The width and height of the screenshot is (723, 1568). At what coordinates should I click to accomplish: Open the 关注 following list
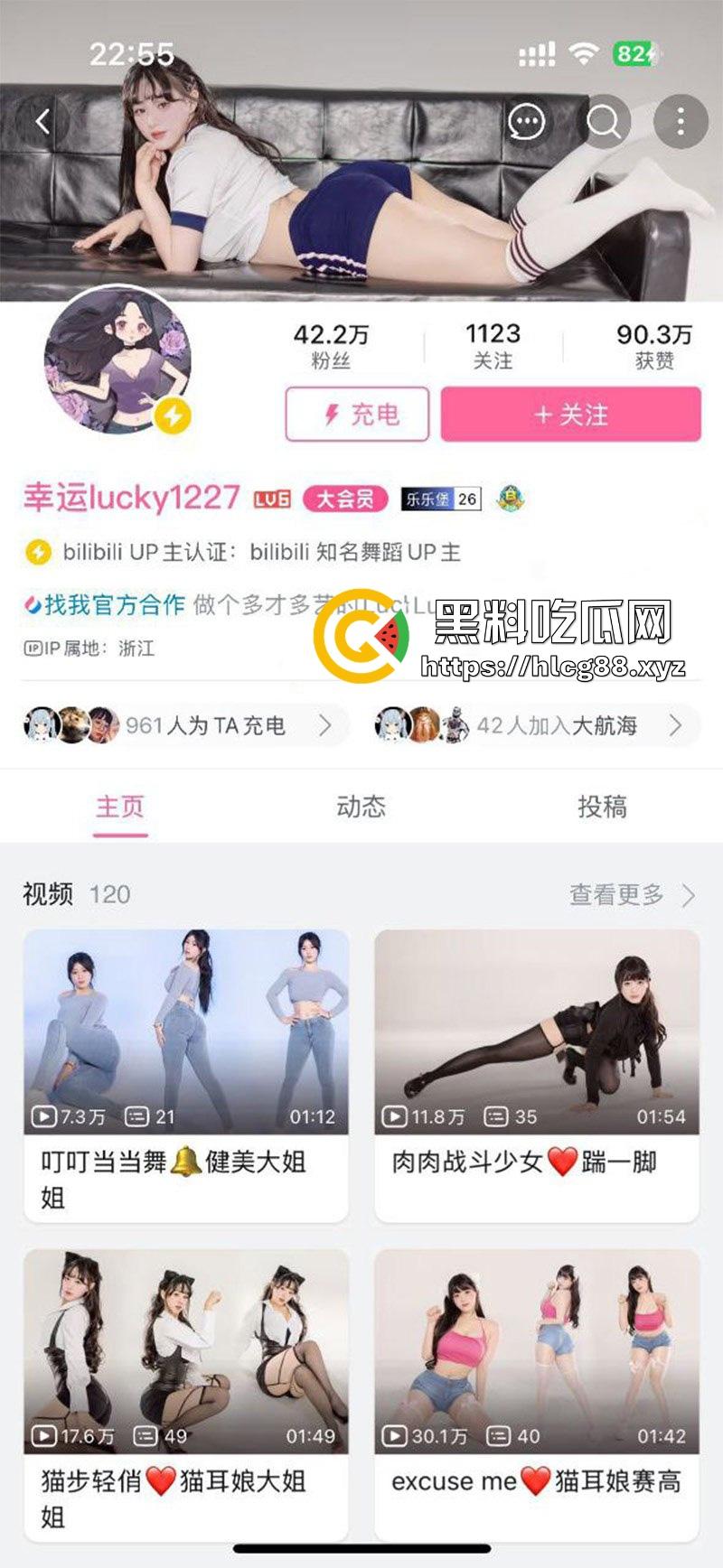[493, 347]
